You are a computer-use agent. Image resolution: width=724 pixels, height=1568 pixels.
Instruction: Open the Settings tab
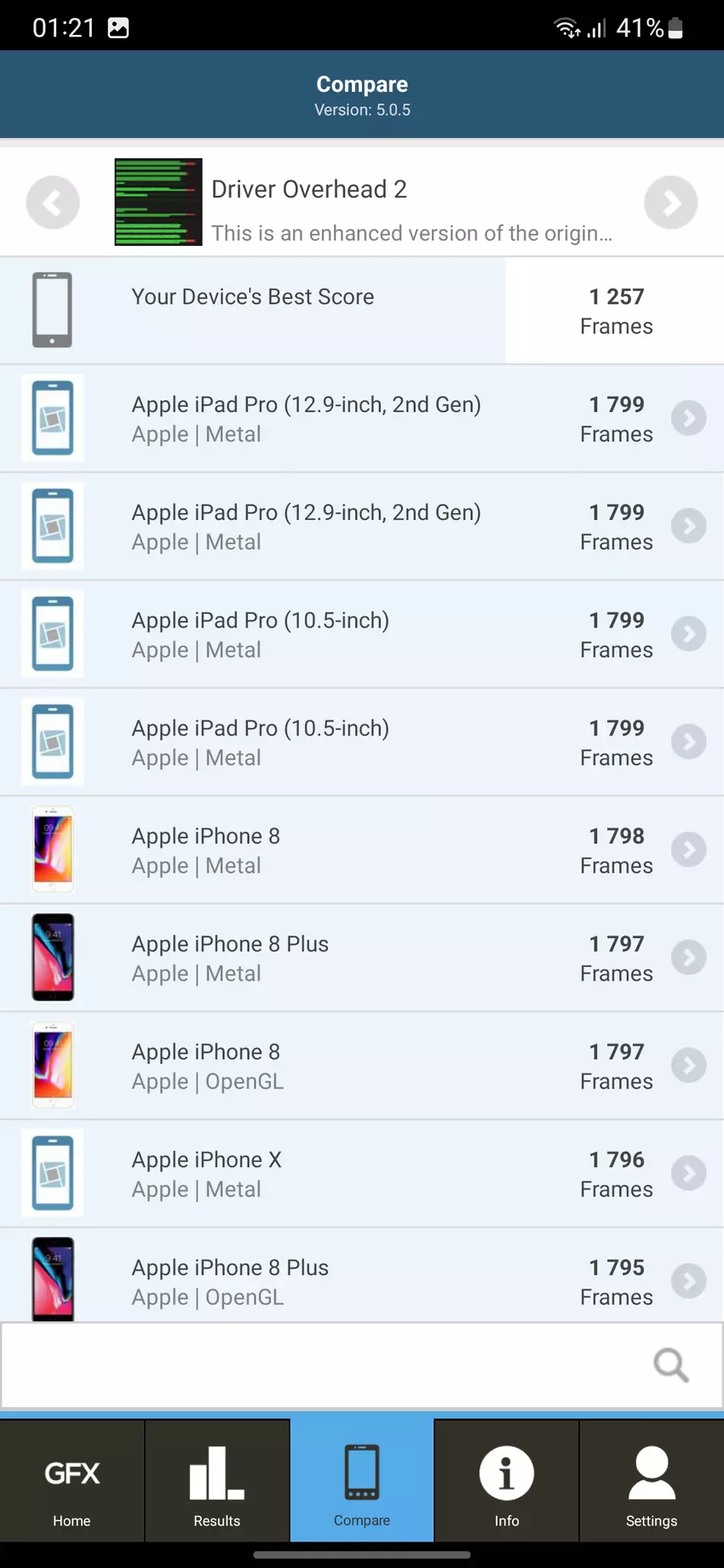(652, 1483)
